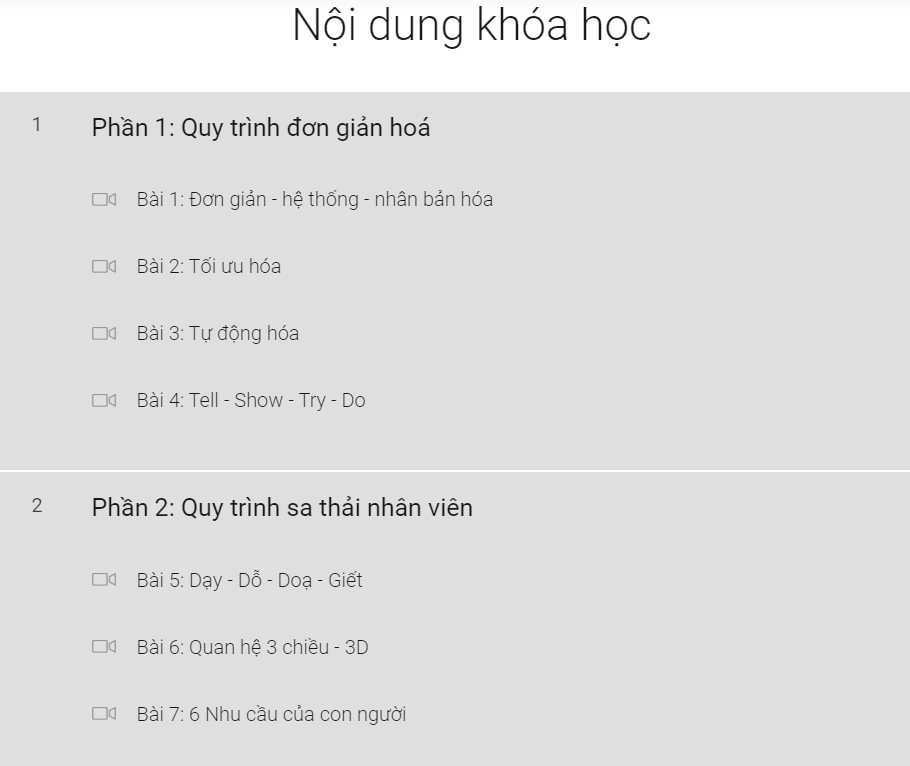Toggle section Phần 2: Quy trình sa thải nhân viên

pos(282,508)
